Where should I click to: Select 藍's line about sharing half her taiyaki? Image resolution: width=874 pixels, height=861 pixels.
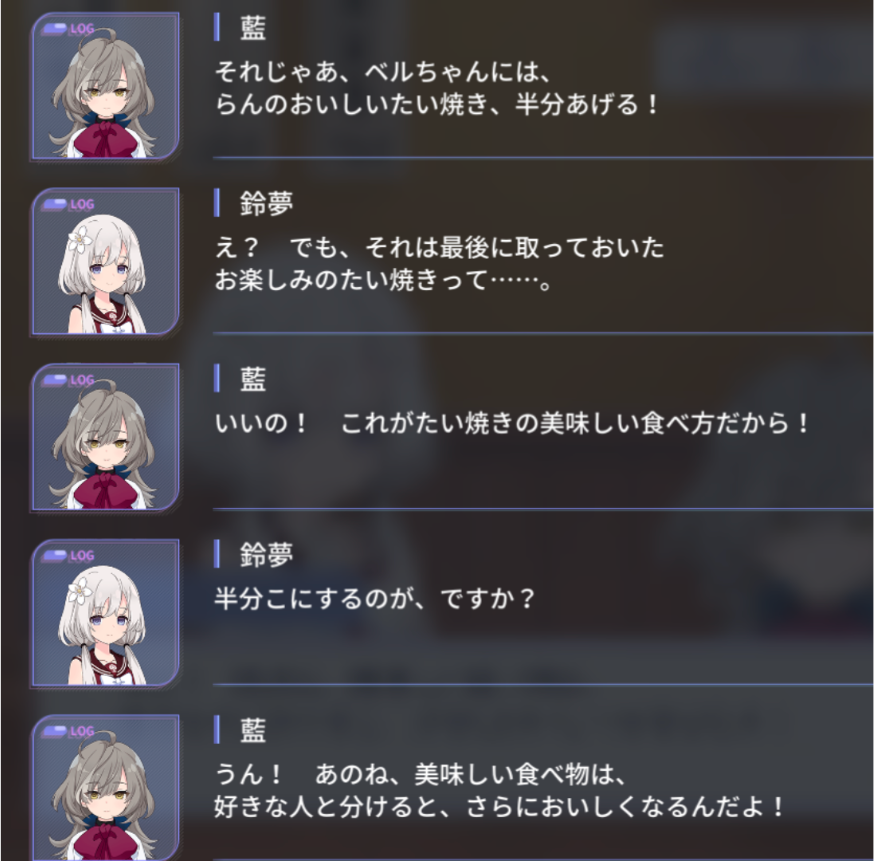437,89
